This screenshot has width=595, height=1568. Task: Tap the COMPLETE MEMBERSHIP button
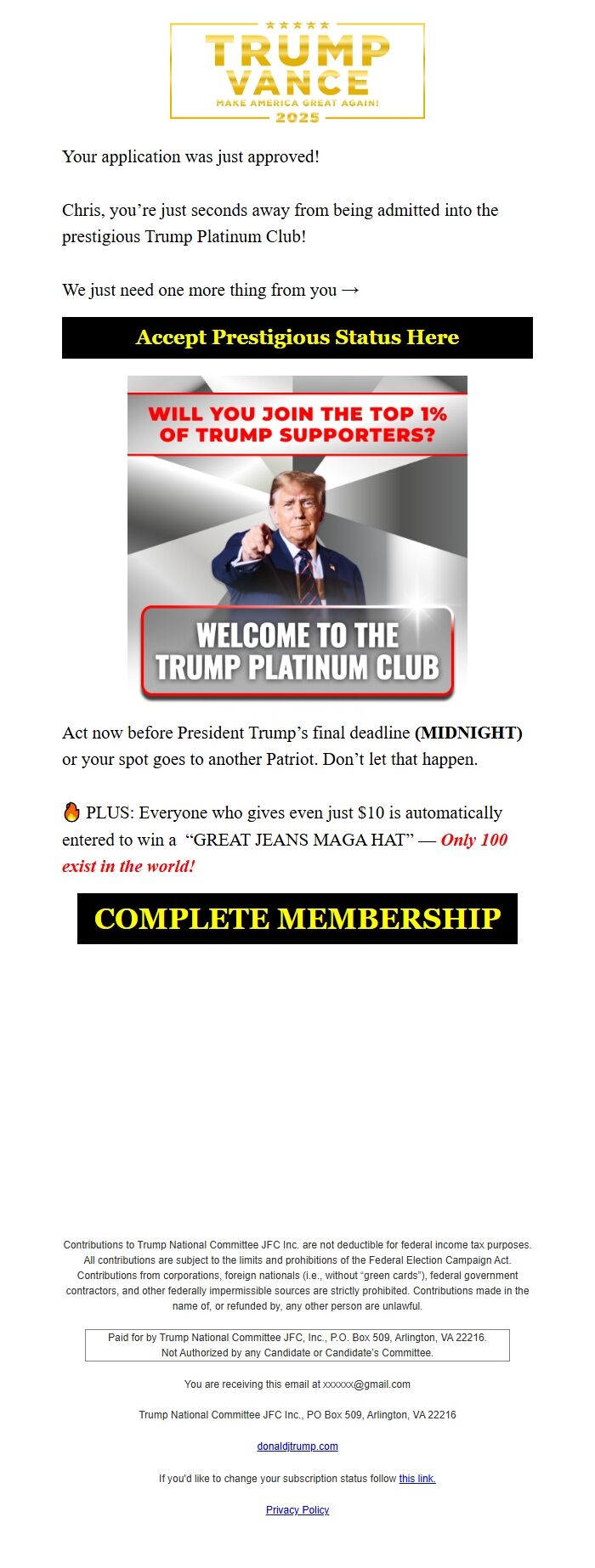[297, 919]
